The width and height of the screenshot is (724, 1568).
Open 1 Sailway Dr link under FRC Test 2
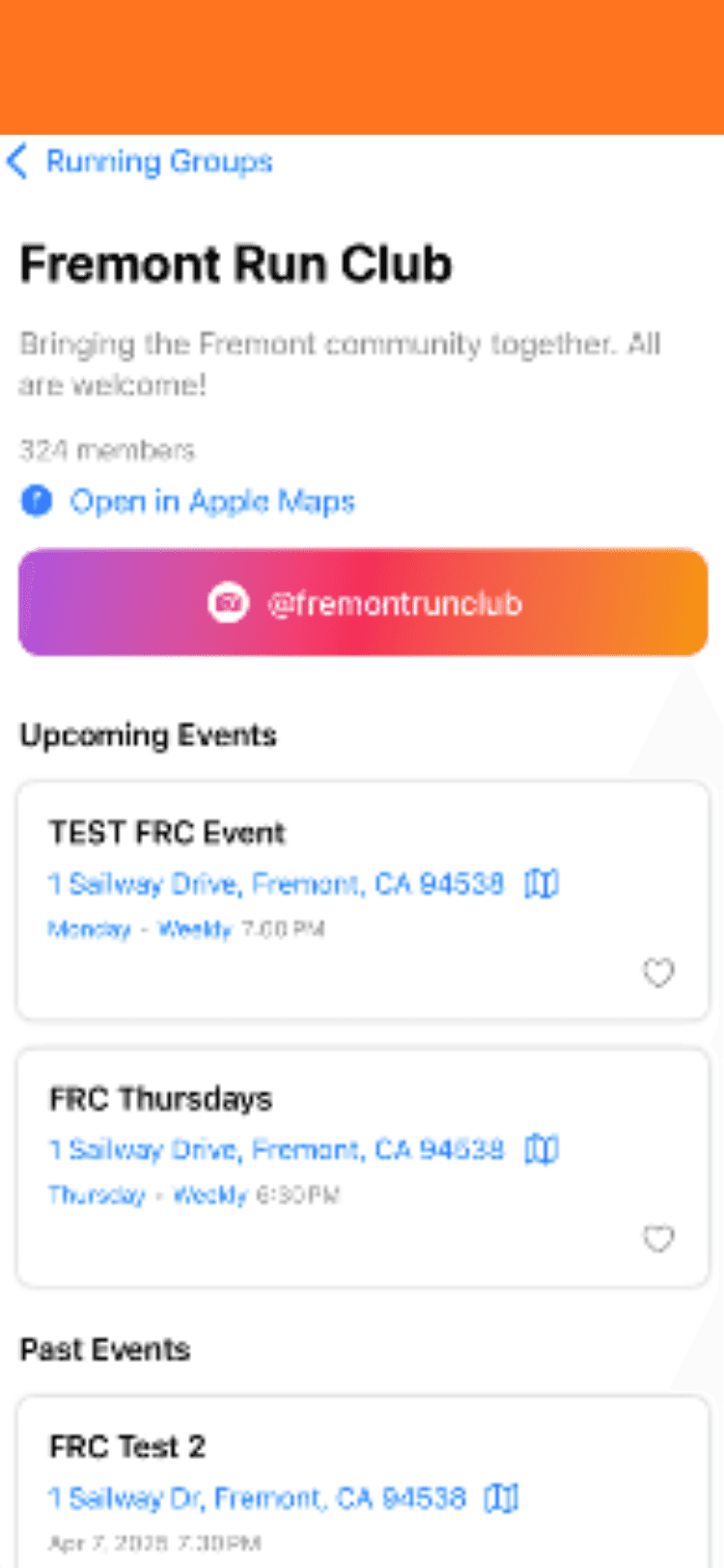click(256, 1498)
